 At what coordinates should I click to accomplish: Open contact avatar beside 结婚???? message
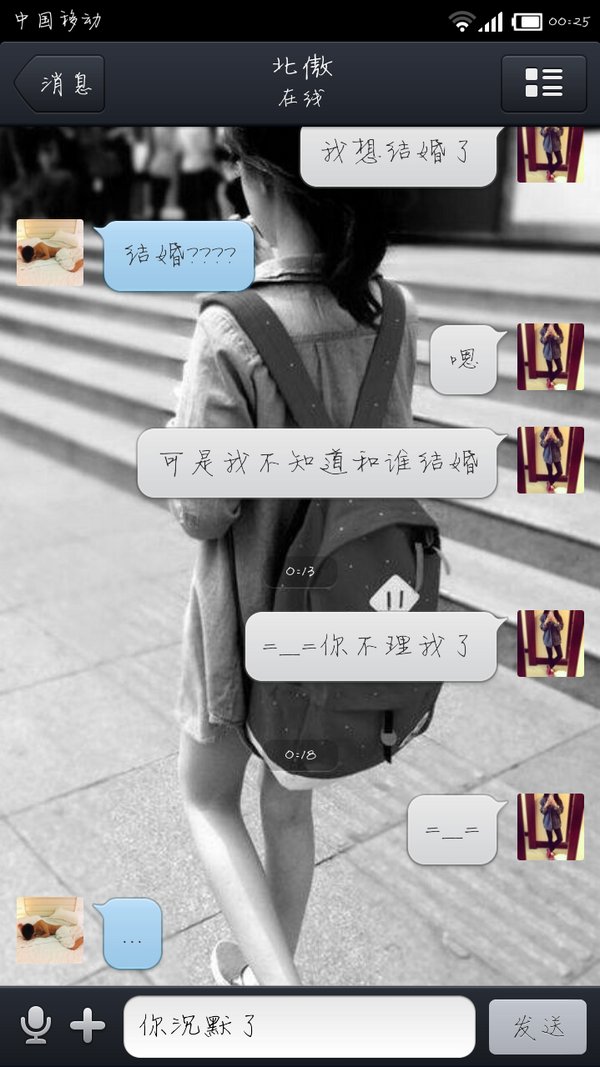tap(49, 253)
